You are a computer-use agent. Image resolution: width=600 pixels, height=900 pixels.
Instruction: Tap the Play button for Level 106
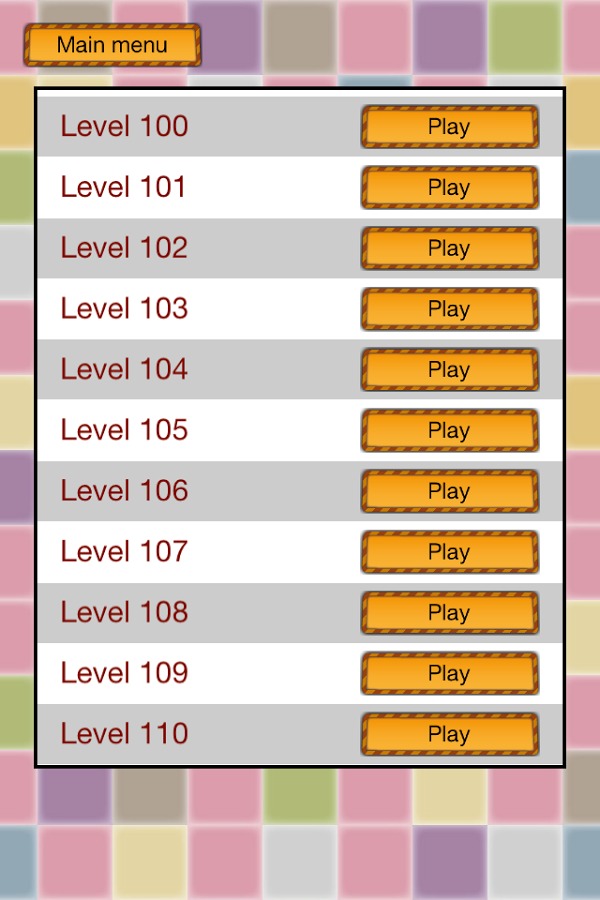[449, 491]
